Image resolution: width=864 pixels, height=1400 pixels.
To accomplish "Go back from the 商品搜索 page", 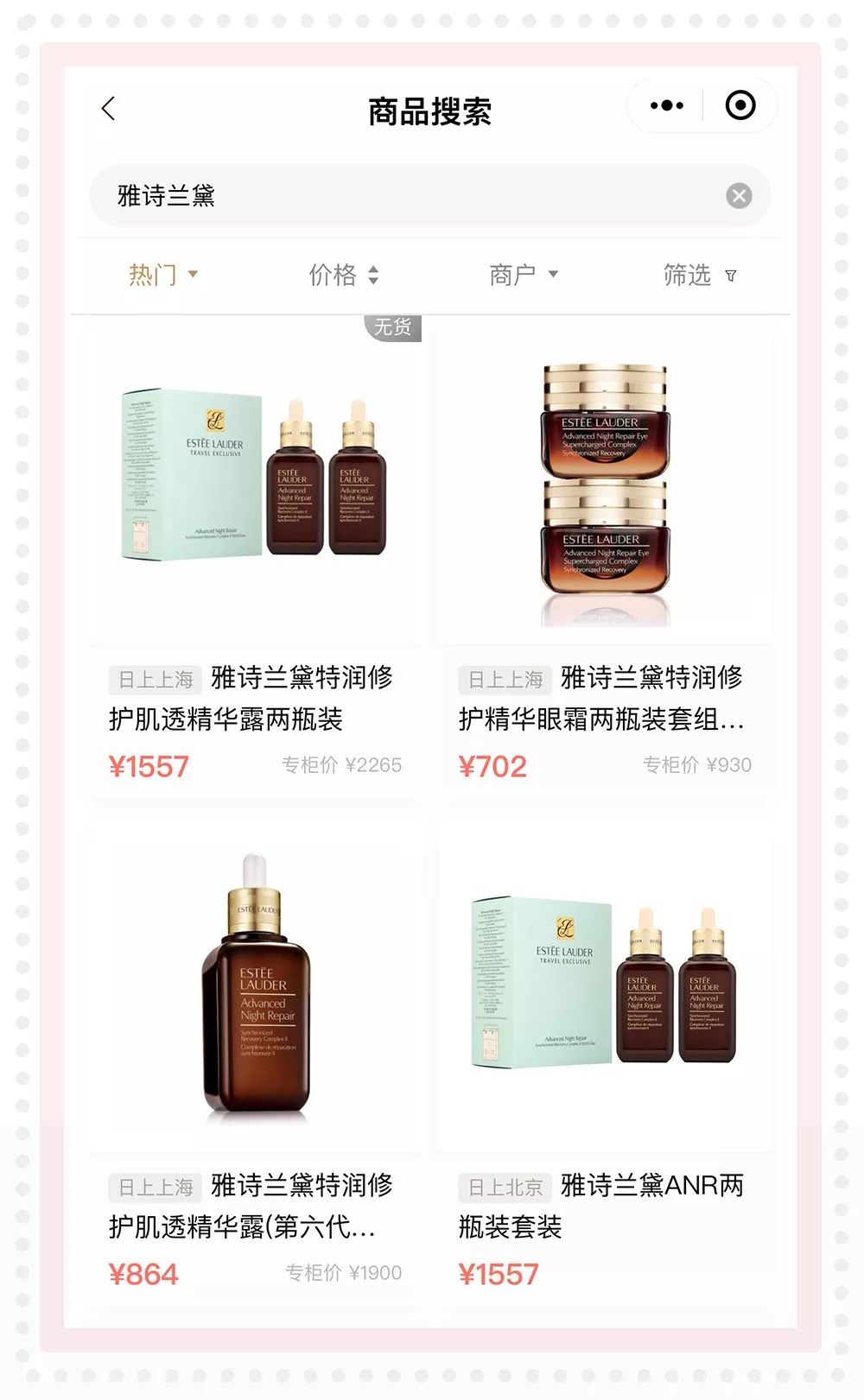I will click(x=109, y=109).
